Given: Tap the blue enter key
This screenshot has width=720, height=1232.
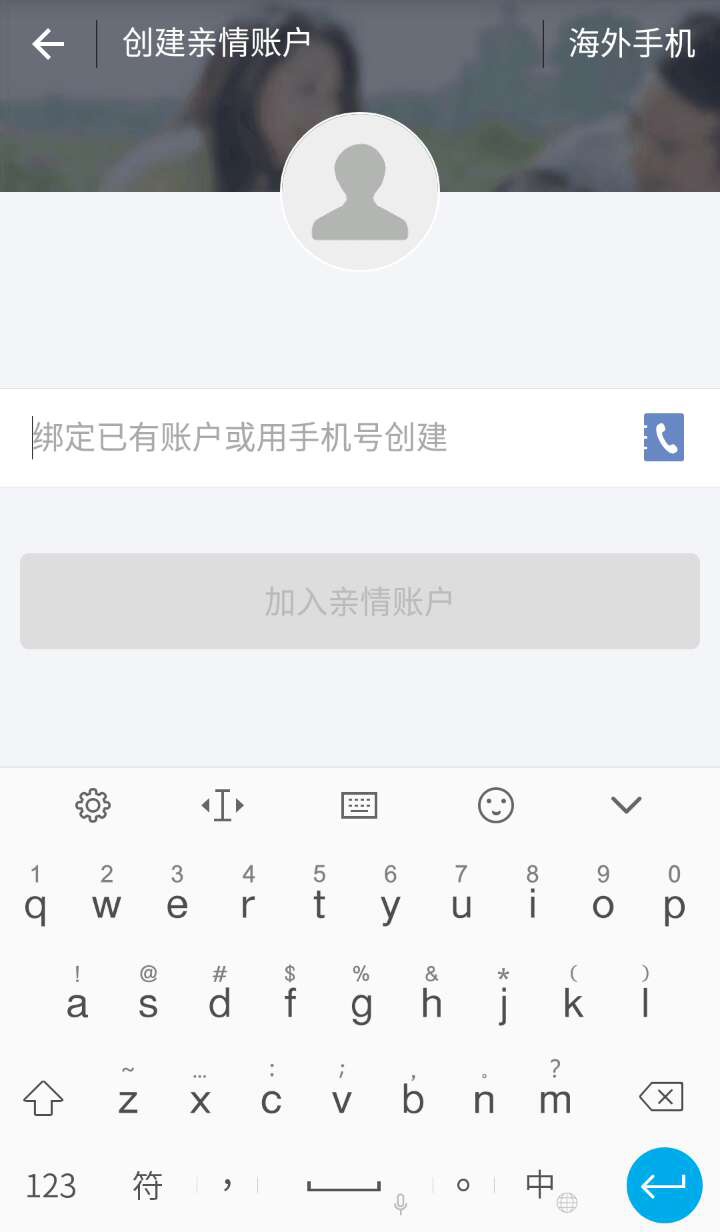Looking at the screenshot, I should point(664,1186).
